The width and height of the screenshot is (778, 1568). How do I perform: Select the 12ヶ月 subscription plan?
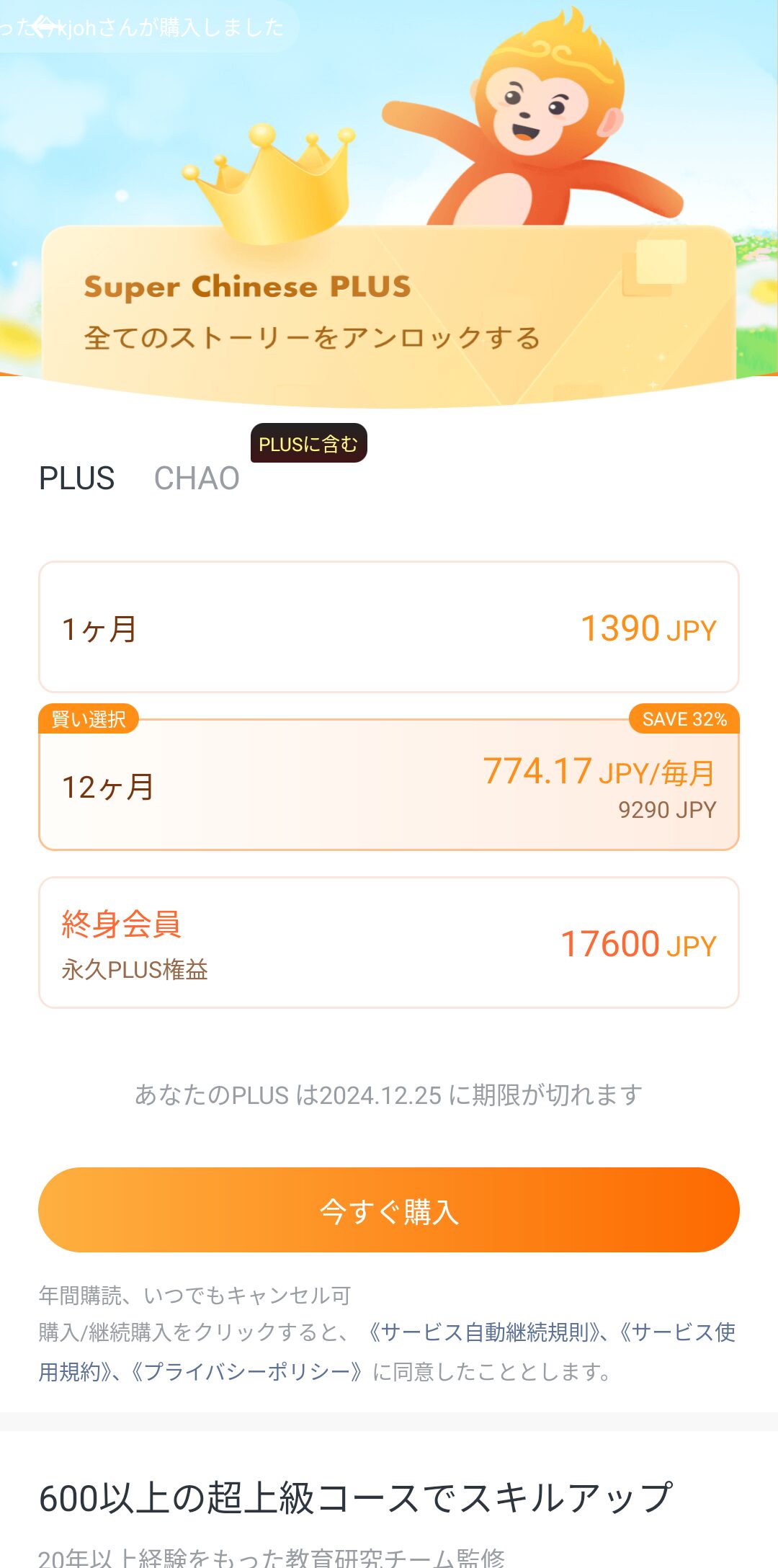click(389, 785)
